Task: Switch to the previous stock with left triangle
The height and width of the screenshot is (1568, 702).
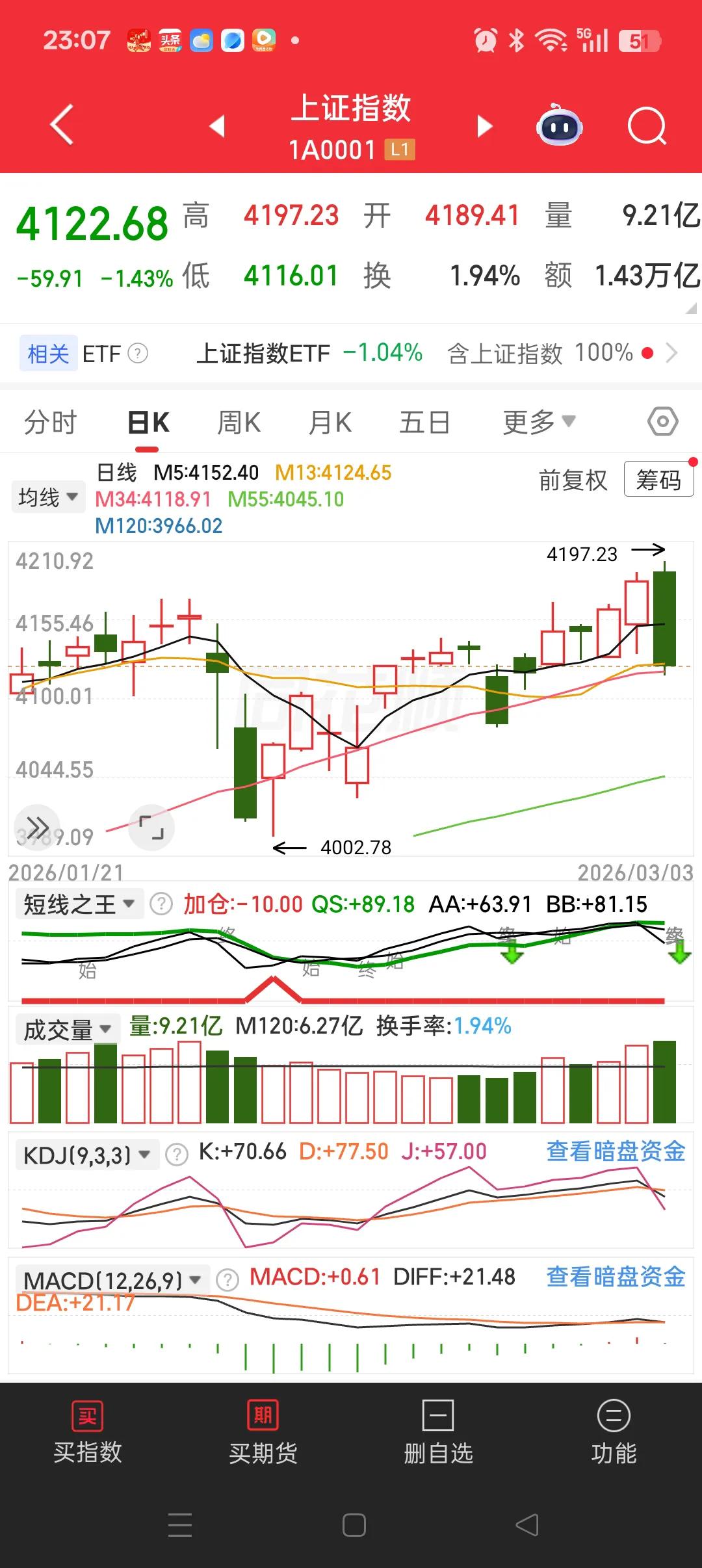Action: 218,125
